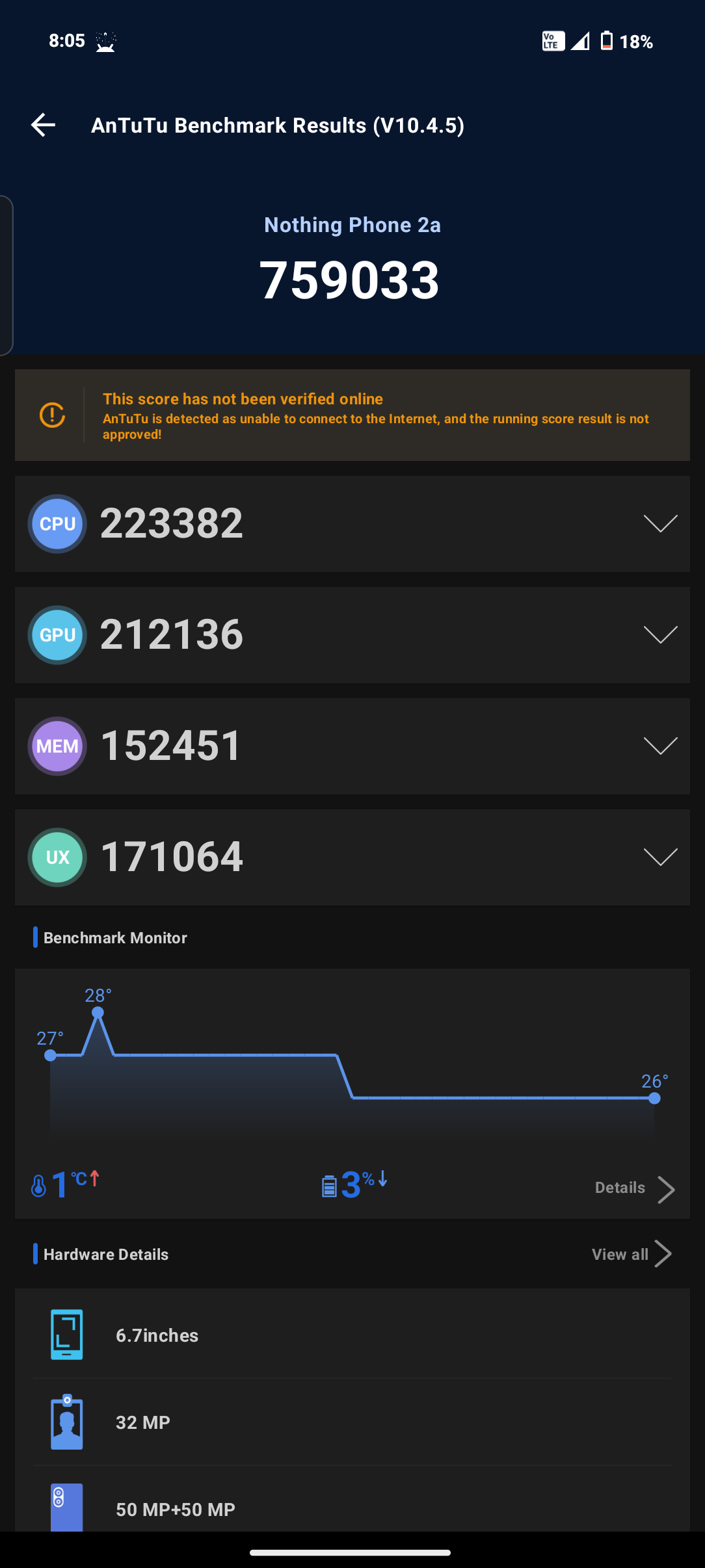Open Benchmark Monitor details
The width and height of the screenshot is (705, 1568).
(634, 1188)
